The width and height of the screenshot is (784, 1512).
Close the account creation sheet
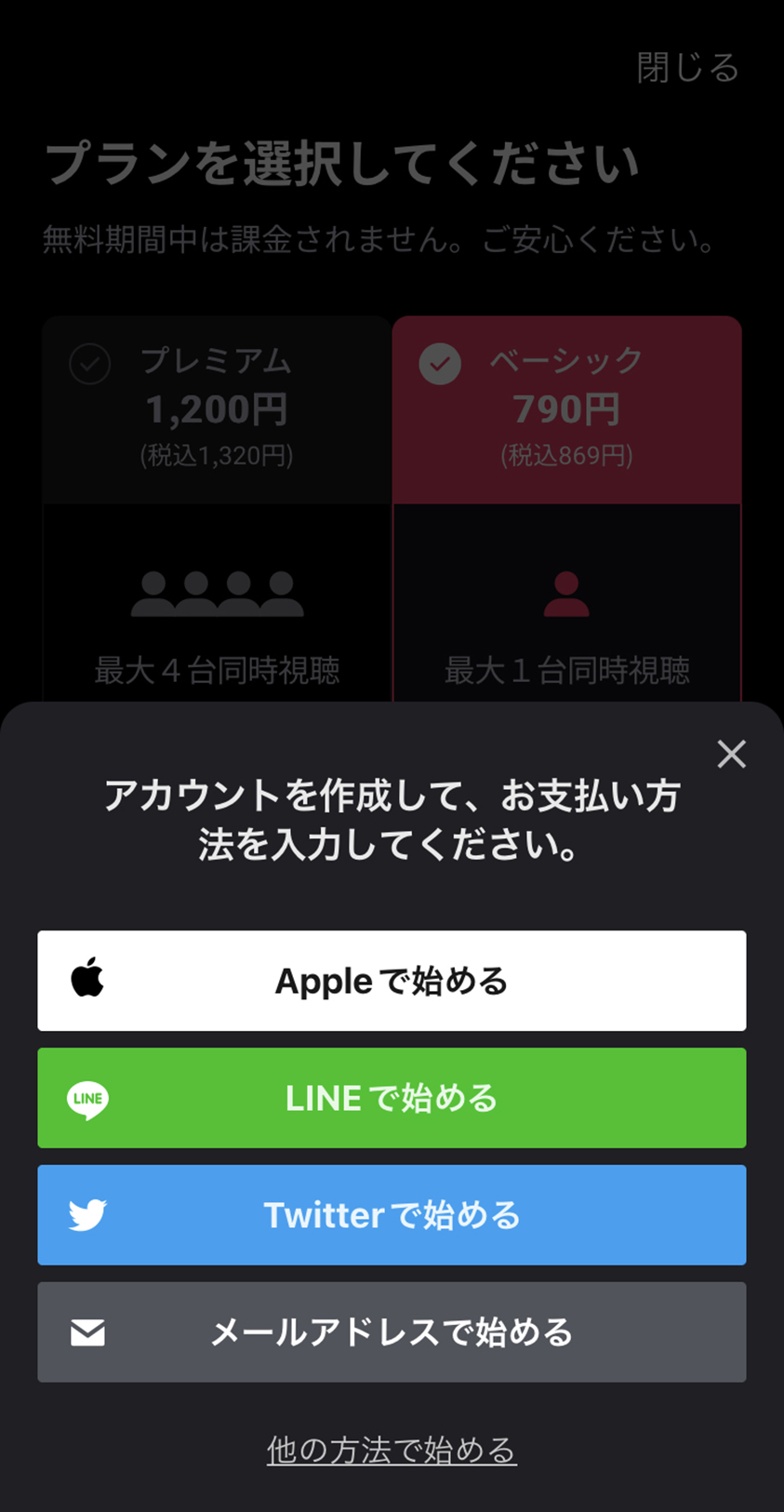(732, 754)
